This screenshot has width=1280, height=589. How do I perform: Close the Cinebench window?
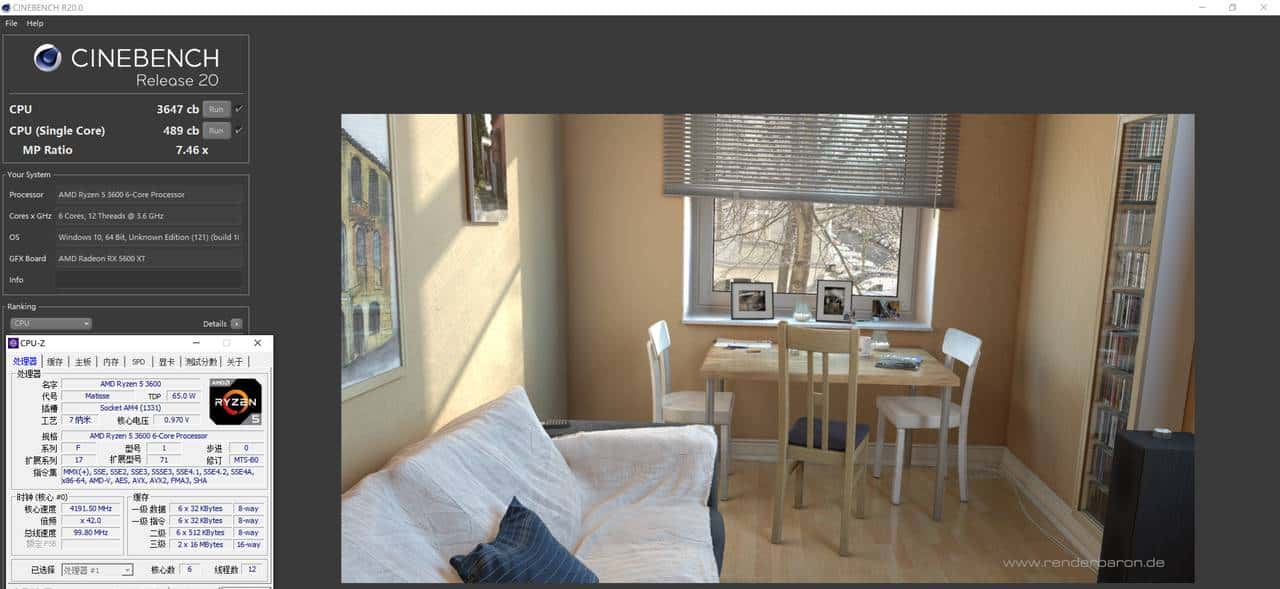click(1264, 7)
